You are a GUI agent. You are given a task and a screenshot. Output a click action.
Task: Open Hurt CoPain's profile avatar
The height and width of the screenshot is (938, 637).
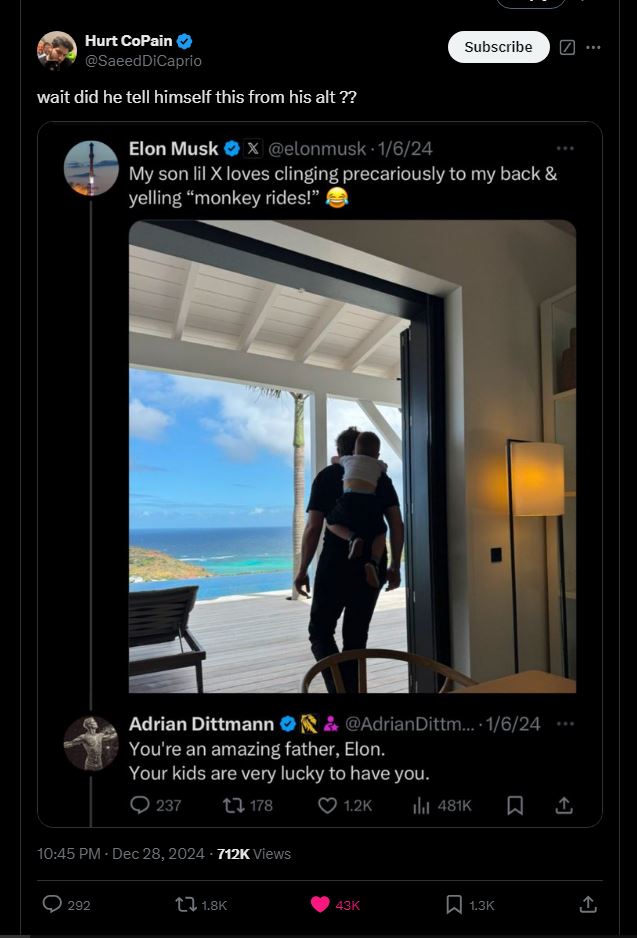point(57,51)
